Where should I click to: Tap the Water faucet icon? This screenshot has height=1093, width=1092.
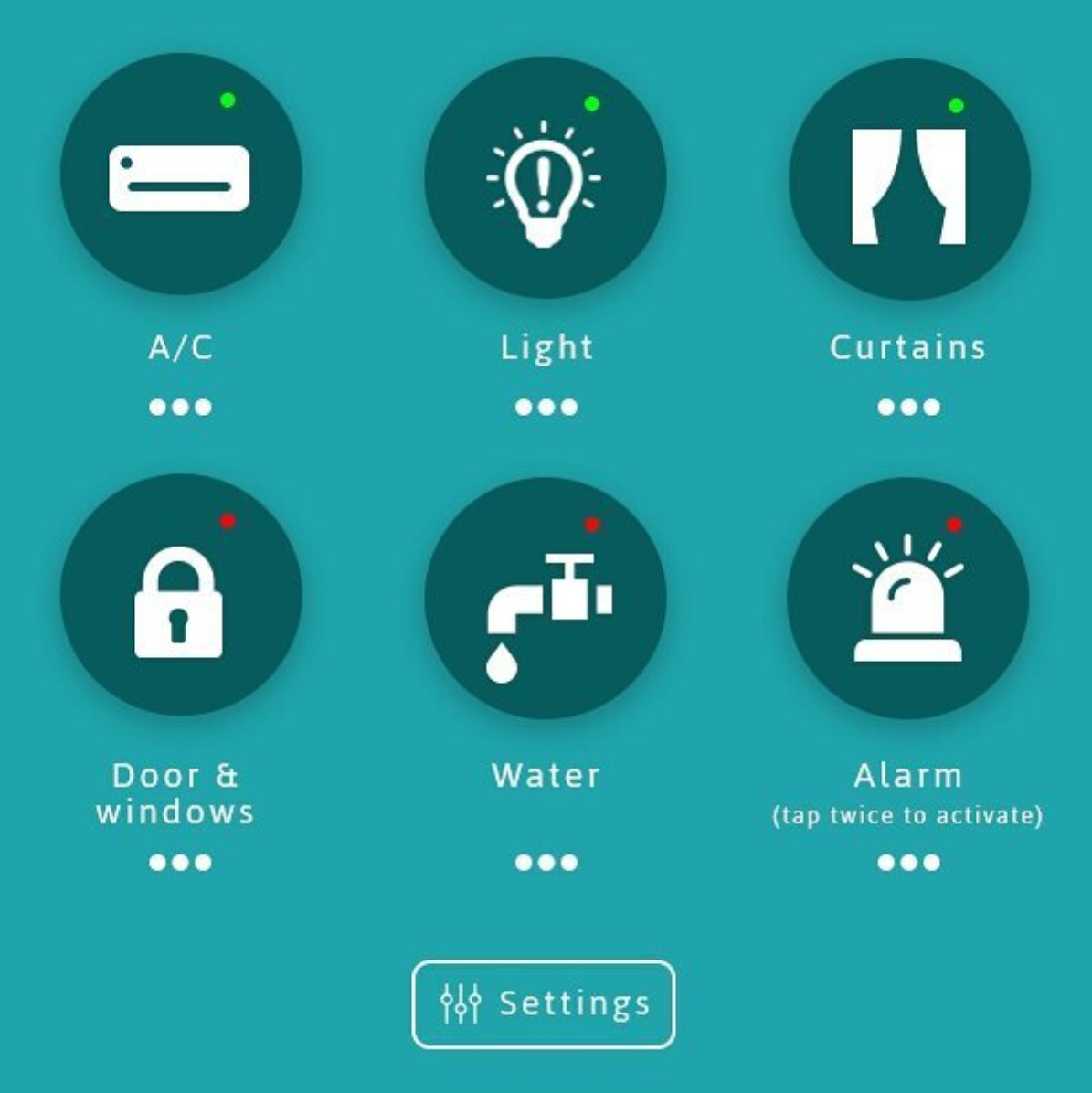point(546,596)
